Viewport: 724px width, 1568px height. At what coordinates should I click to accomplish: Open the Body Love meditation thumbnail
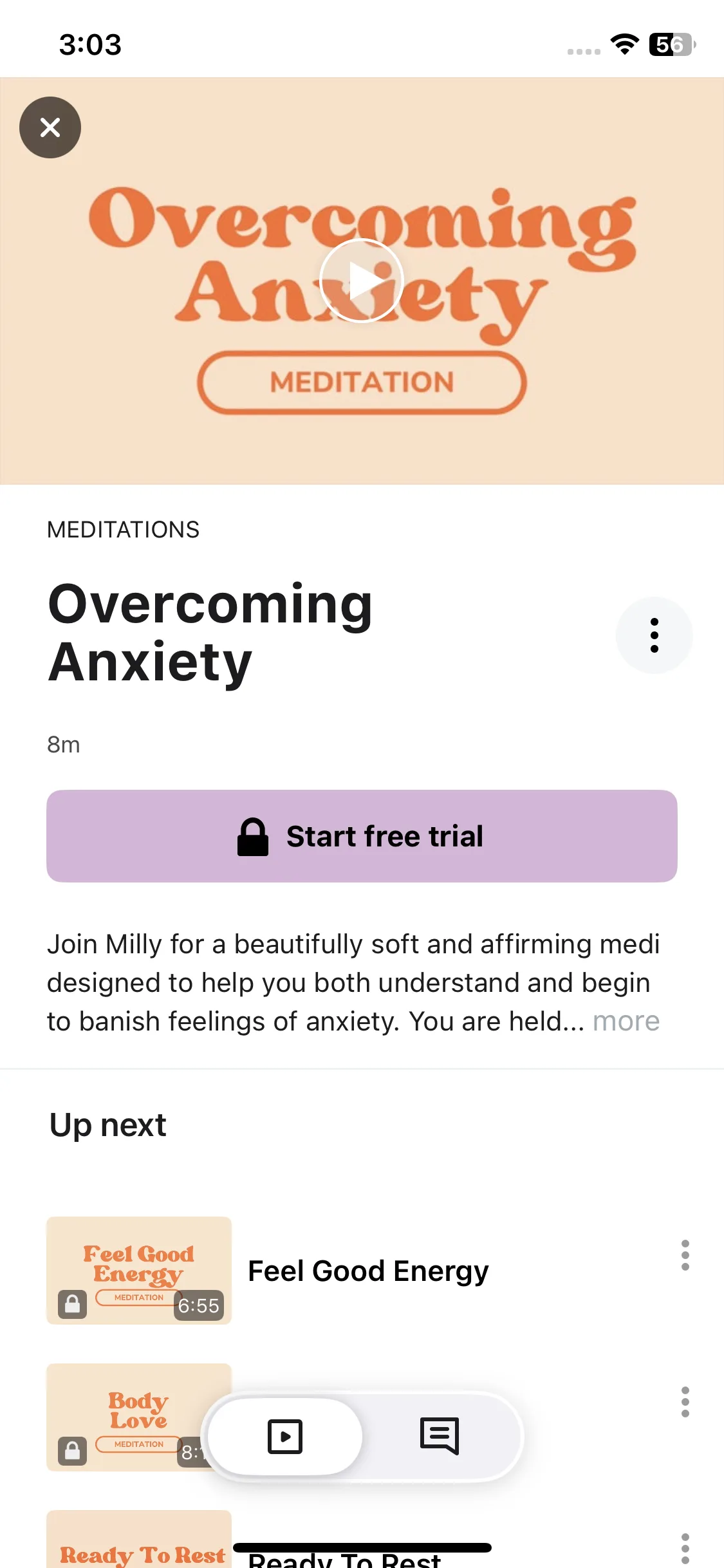pyautogui.click(x=122, y=1416)
